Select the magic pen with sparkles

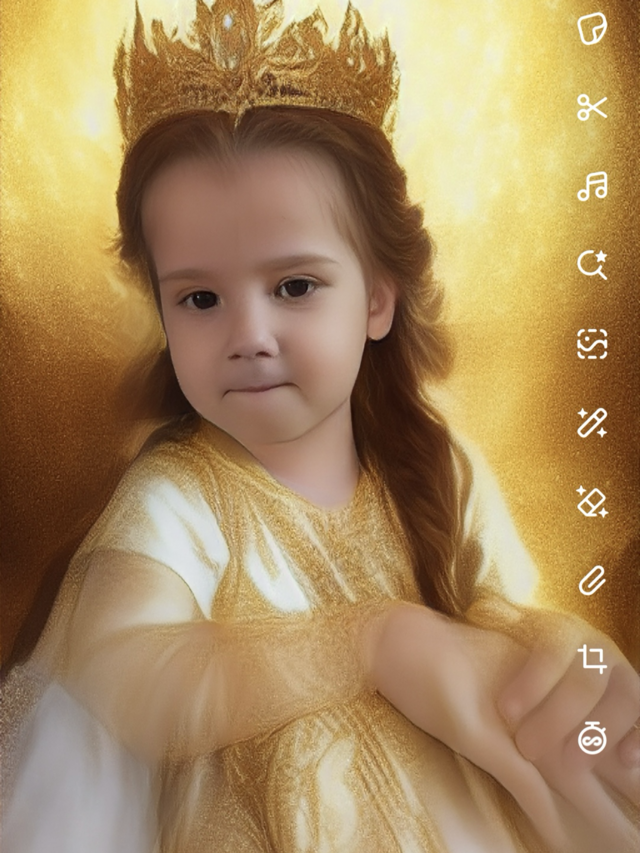pos(592,423)
